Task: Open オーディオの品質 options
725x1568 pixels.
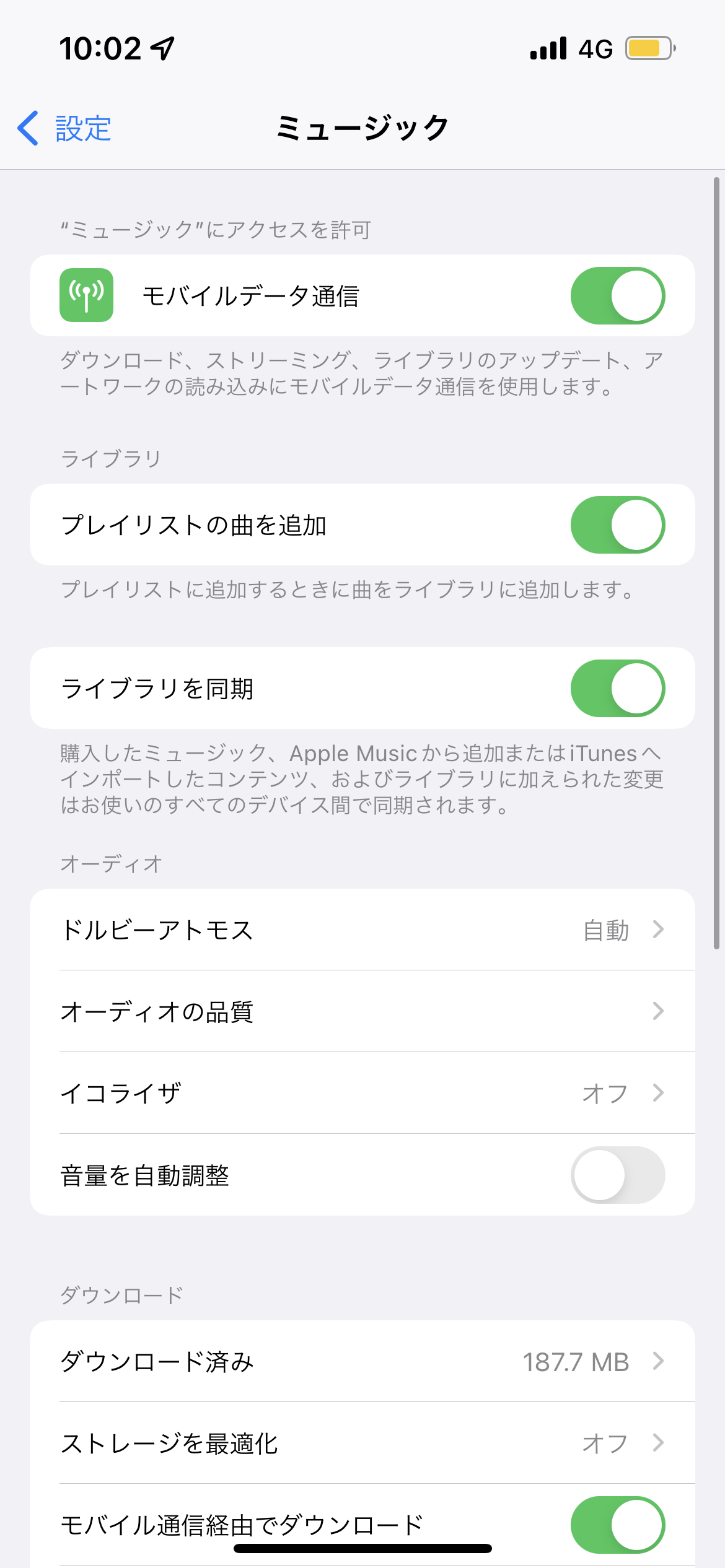Action: 362,1012
